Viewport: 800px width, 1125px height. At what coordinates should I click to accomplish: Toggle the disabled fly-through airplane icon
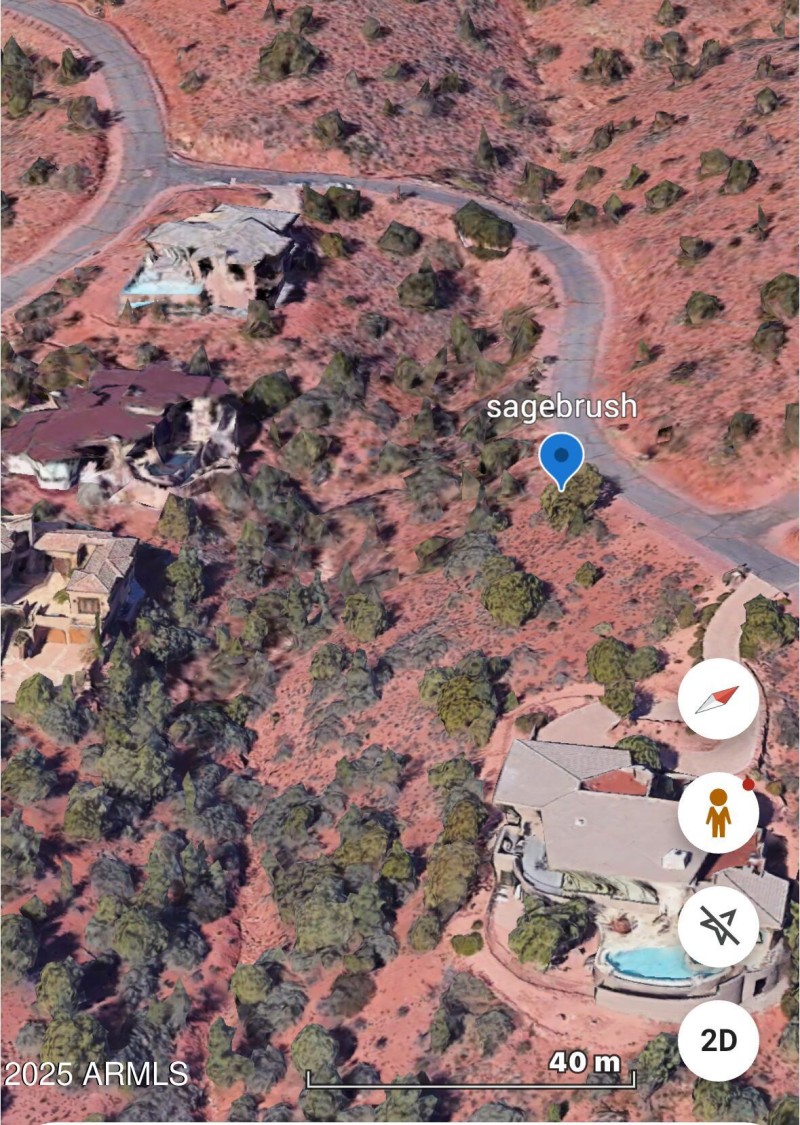tap(718, 925)
